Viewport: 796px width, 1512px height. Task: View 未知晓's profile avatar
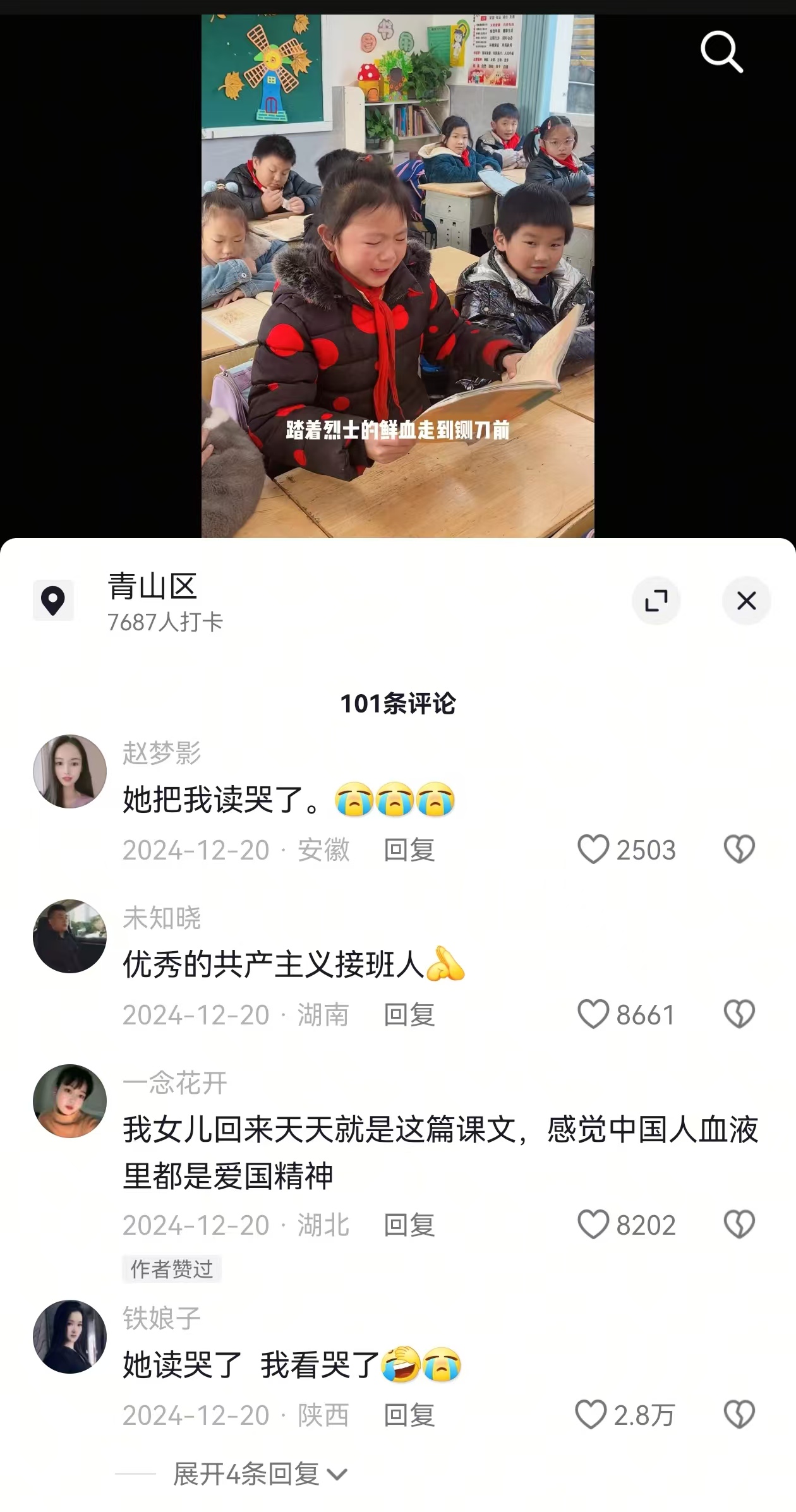point(69,936)
